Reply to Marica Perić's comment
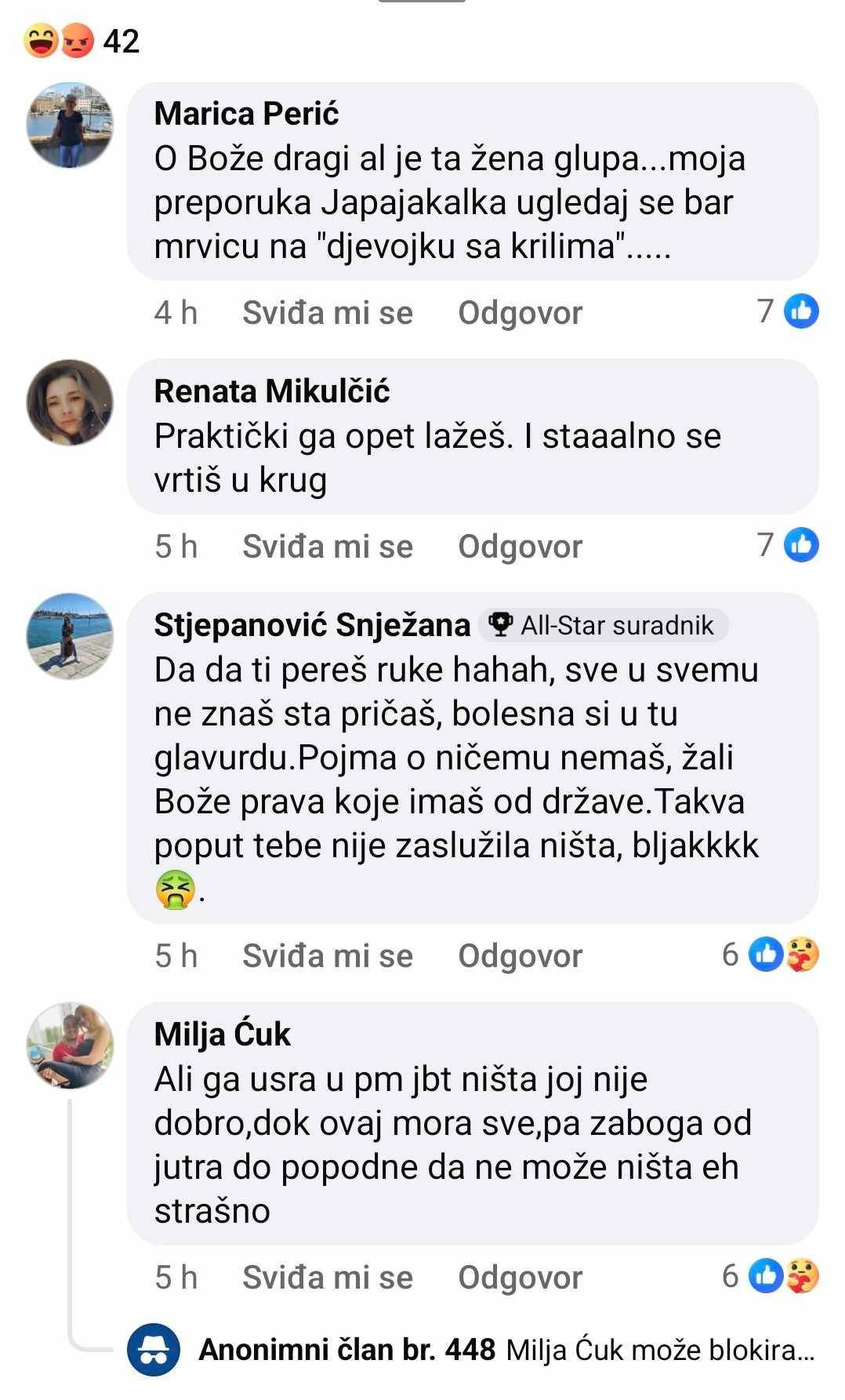This screenshot has width=845, height=1400. pyautogui.click(x=520, y=312)
